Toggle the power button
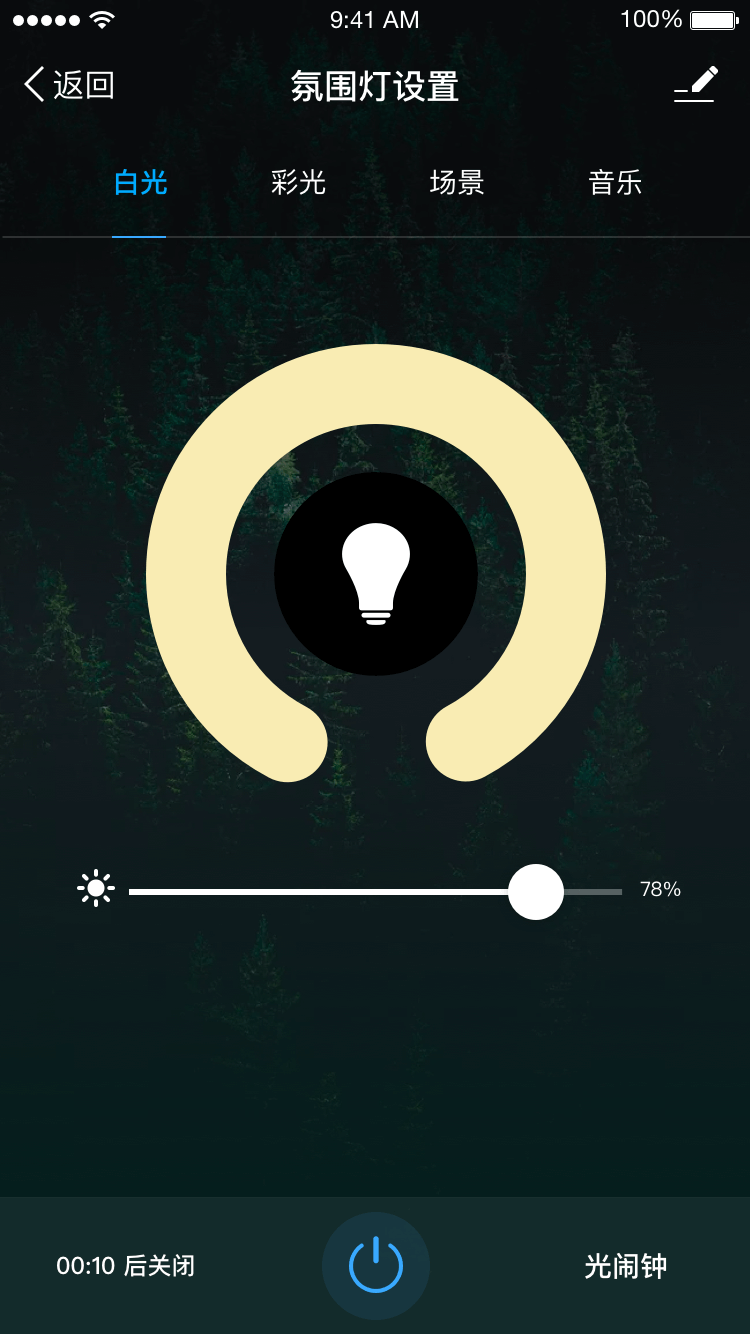This screenshot has height=1334, width=750. pos(376,1266)
